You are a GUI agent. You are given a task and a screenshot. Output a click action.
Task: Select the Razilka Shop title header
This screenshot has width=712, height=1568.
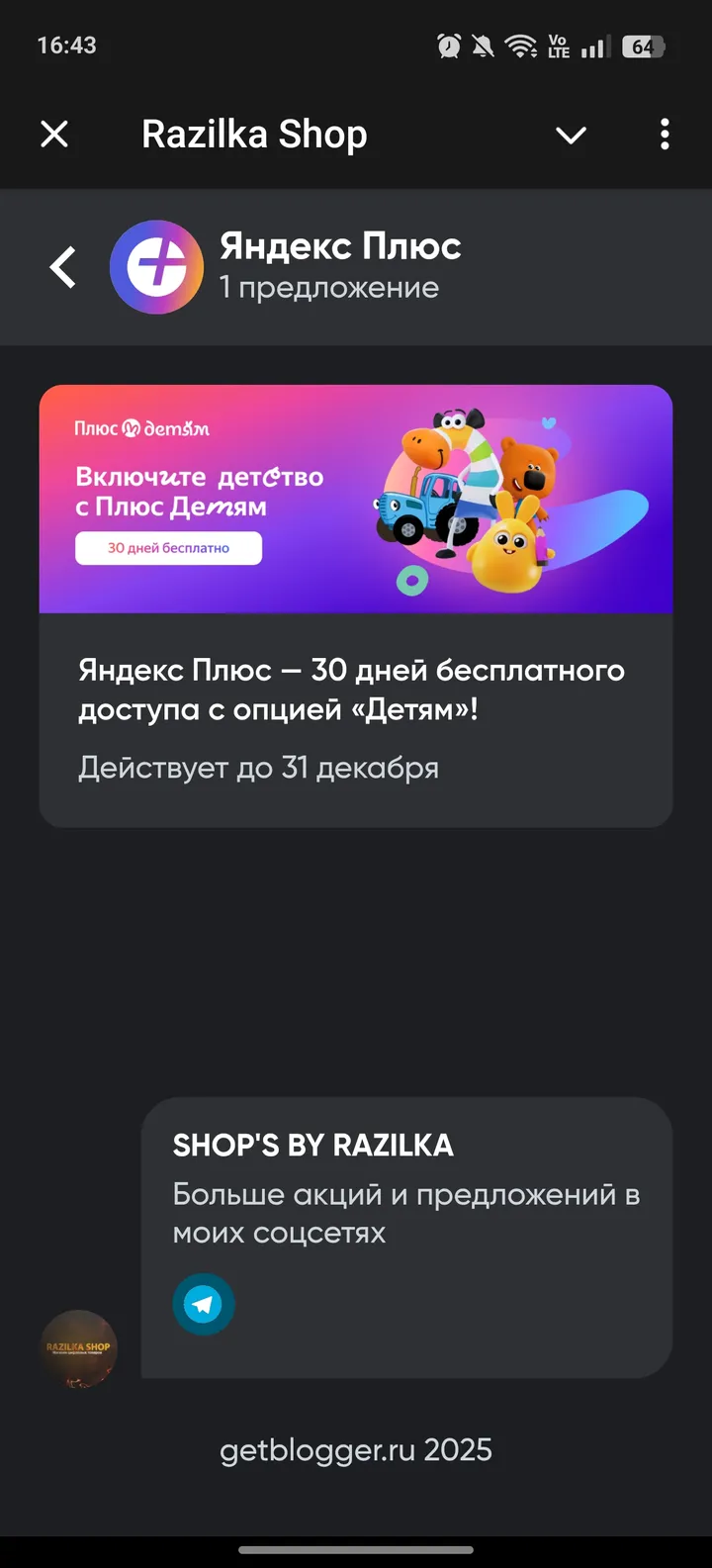[x=254, y=134]
